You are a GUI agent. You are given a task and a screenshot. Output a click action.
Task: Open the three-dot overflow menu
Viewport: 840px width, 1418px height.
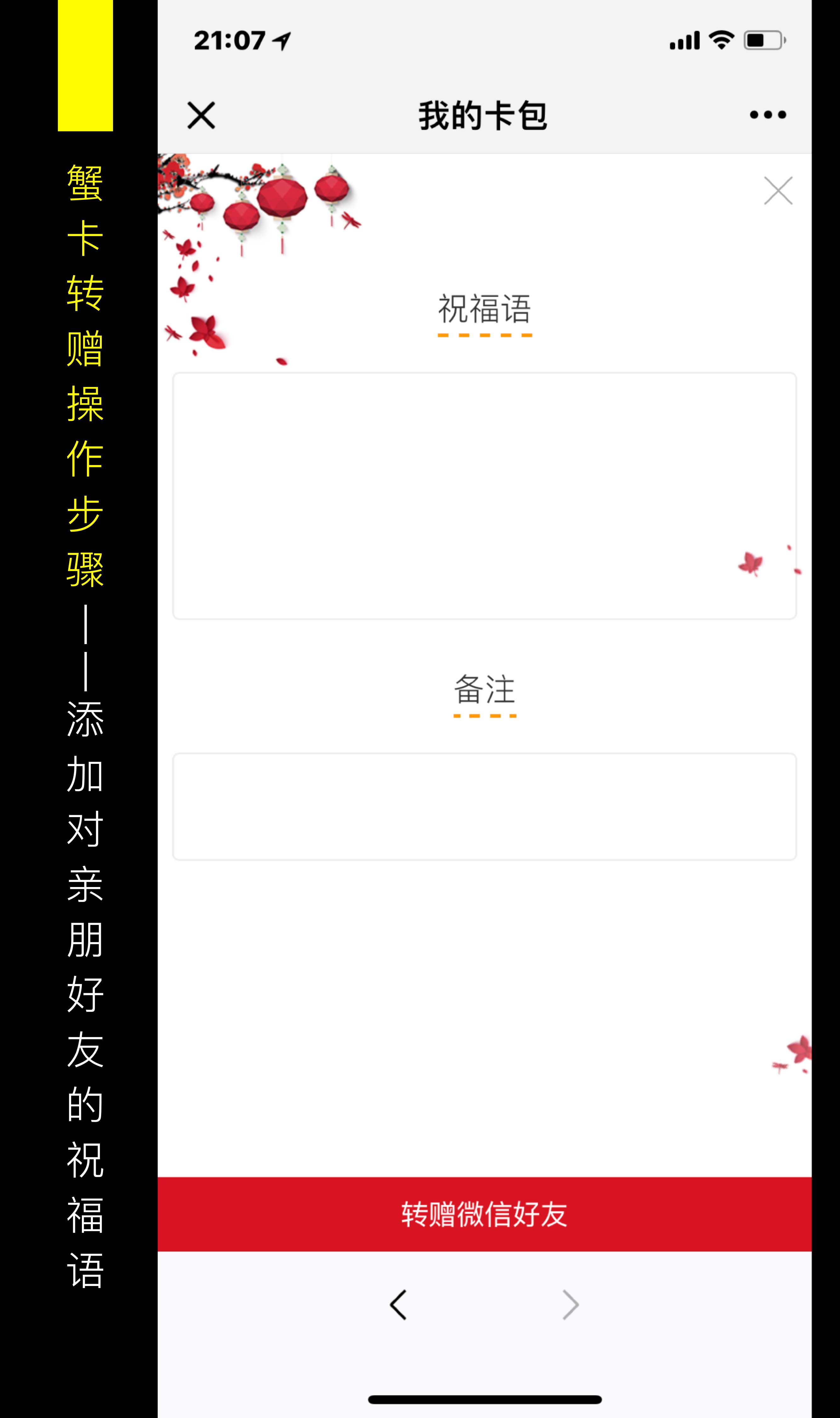pyautogui.click(x=768, y=115)
